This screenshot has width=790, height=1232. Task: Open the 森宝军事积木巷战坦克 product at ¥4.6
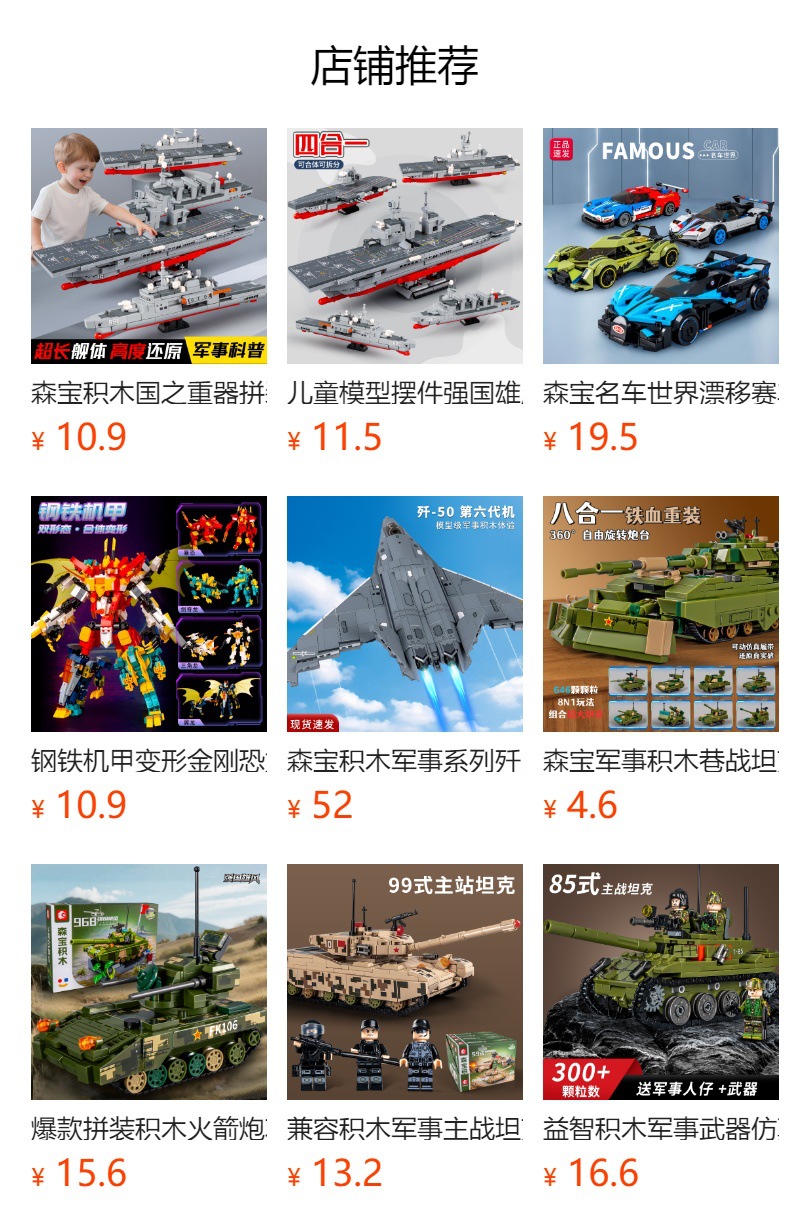(x=660, y=614)
